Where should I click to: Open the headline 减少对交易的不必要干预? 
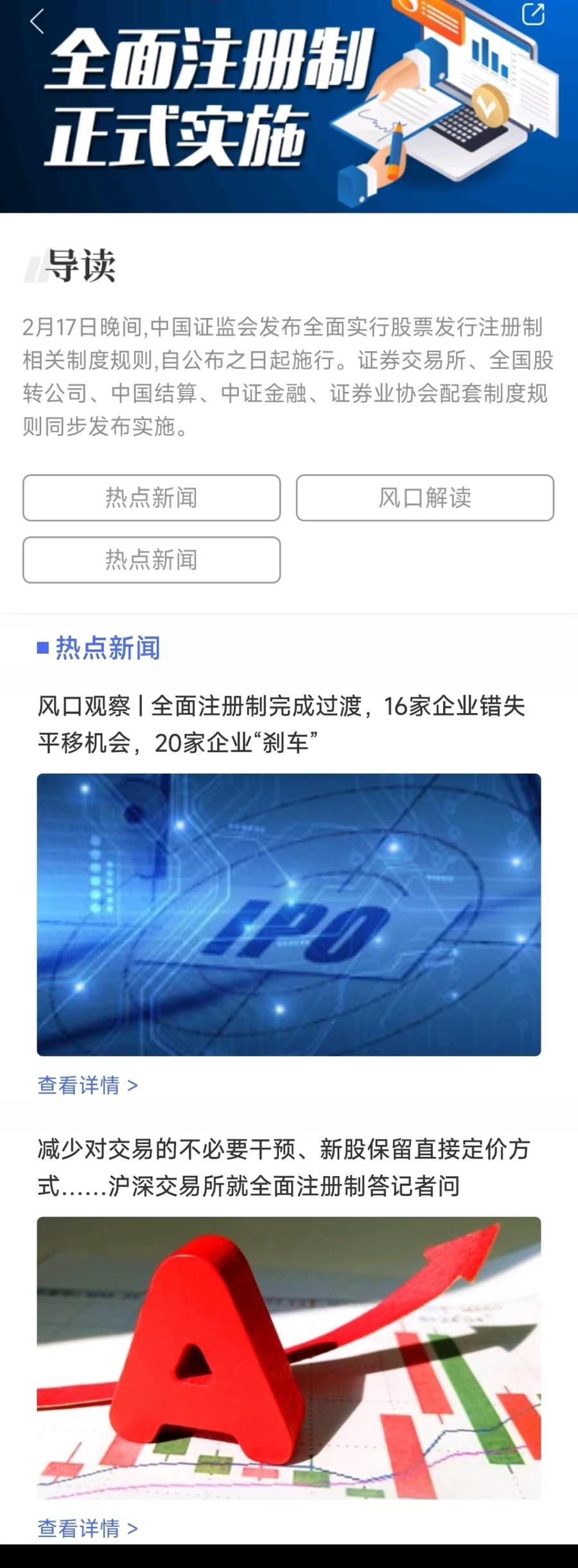pos(283,1167)
